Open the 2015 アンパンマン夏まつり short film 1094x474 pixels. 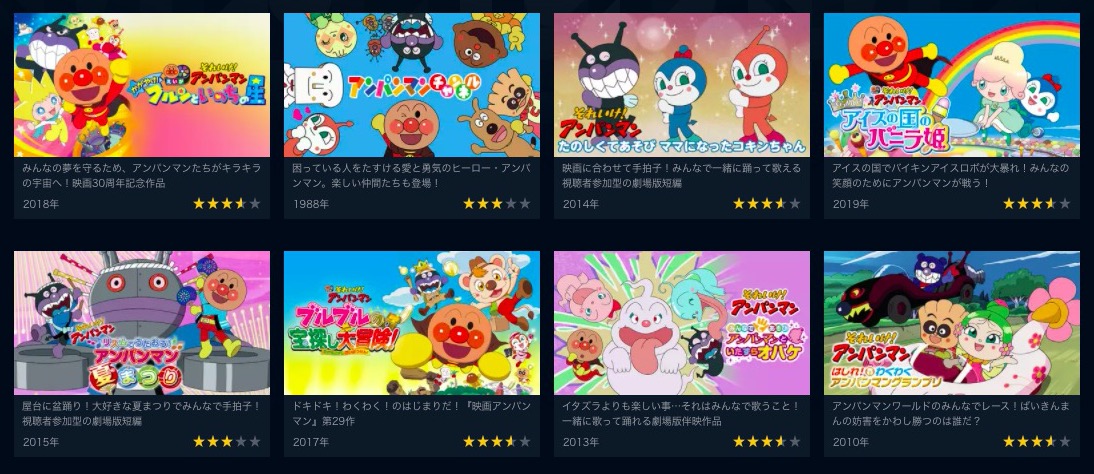(141, 323)
